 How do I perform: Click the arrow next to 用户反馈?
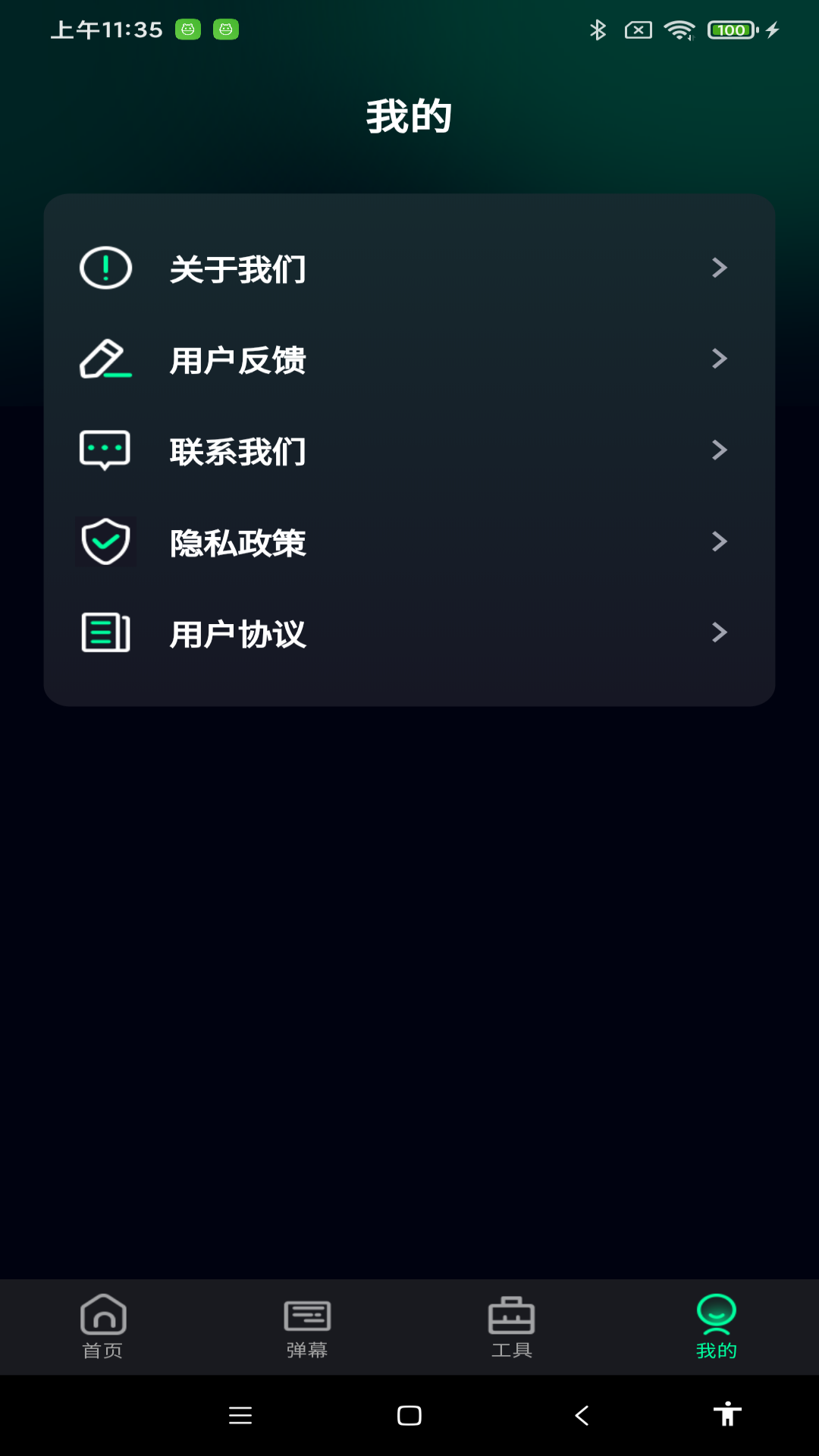pyautogui.click(x=719, y=359)
